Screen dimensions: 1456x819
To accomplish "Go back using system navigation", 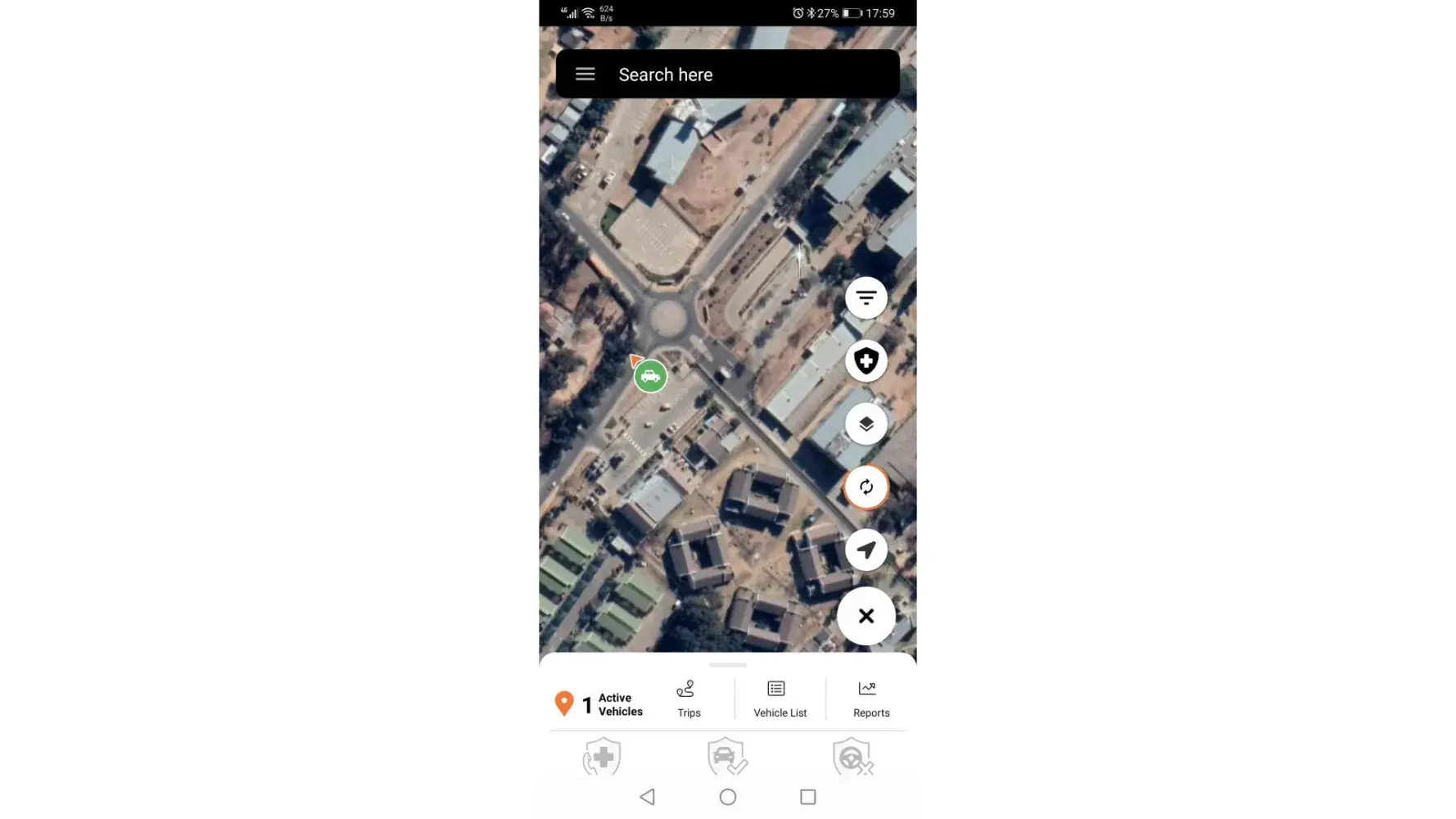I will (x=647, y=797).
